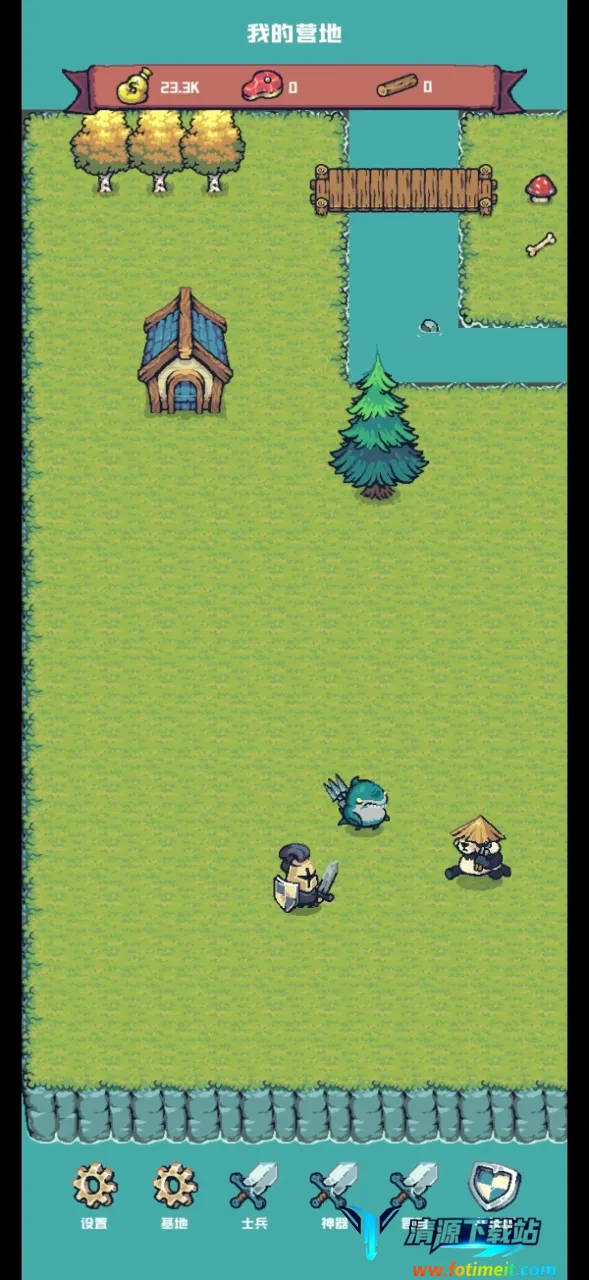Open the 神器 artifacts tab
The width and height of the screenshot is (589, 1280).
334,1194
